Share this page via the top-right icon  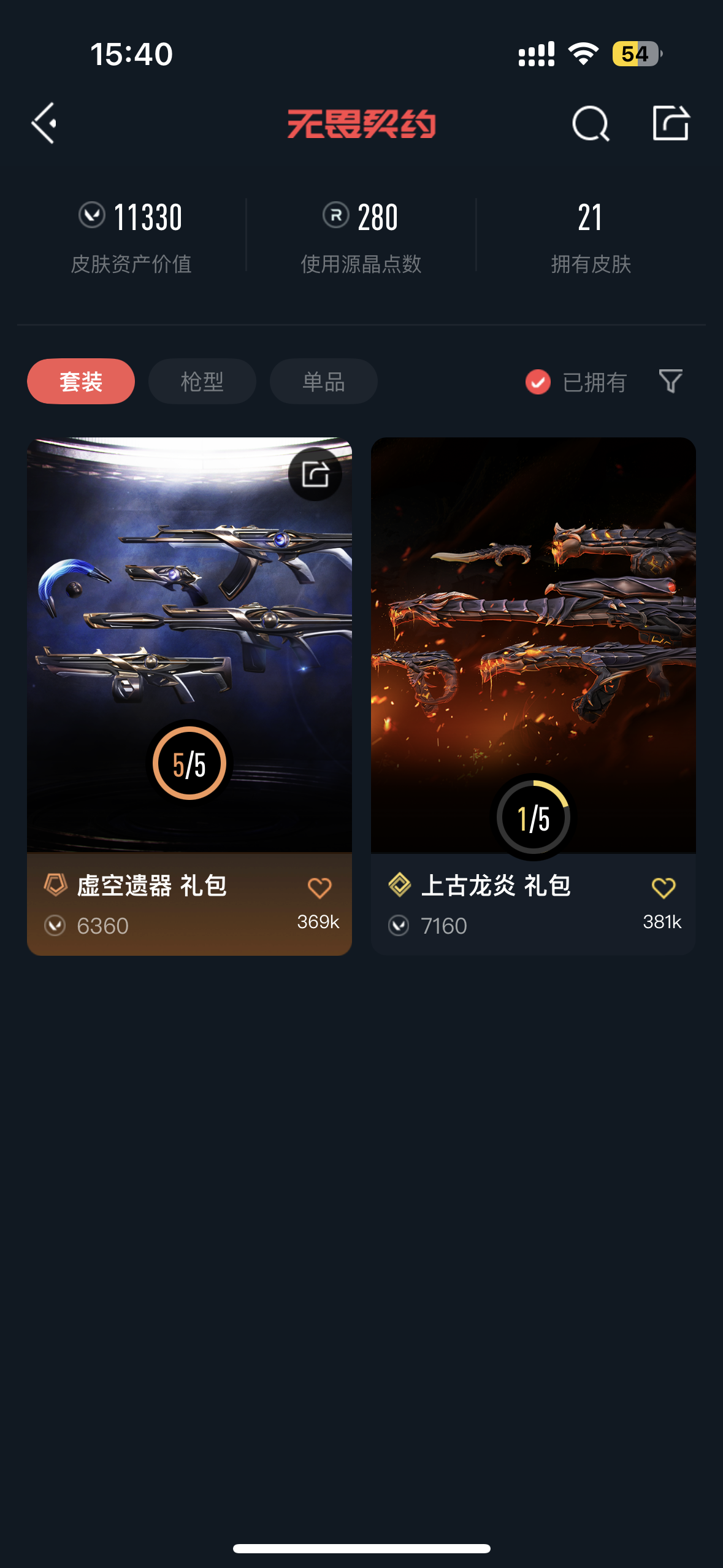pyautogui.click(x=670, y=123)
